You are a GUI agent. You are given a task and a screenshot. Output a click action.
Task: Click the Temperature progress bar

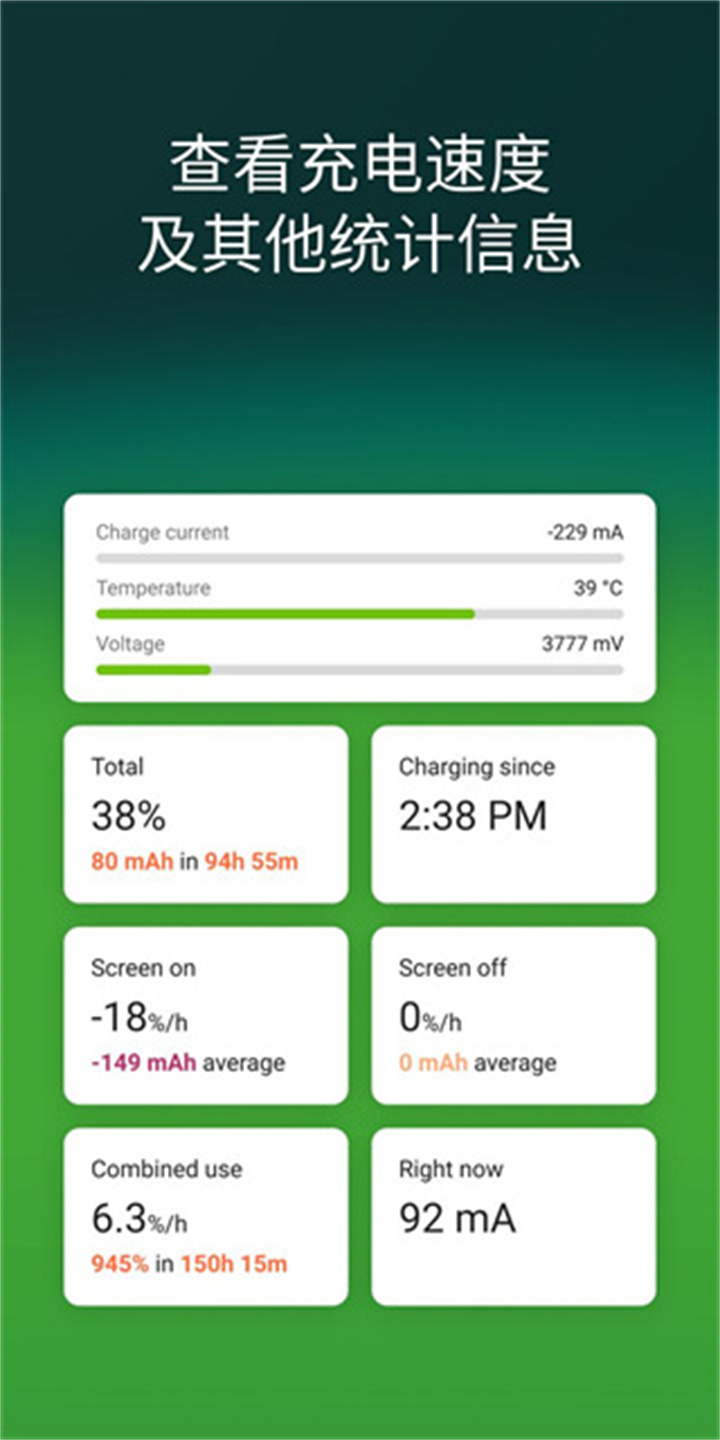tap(360, 612)
